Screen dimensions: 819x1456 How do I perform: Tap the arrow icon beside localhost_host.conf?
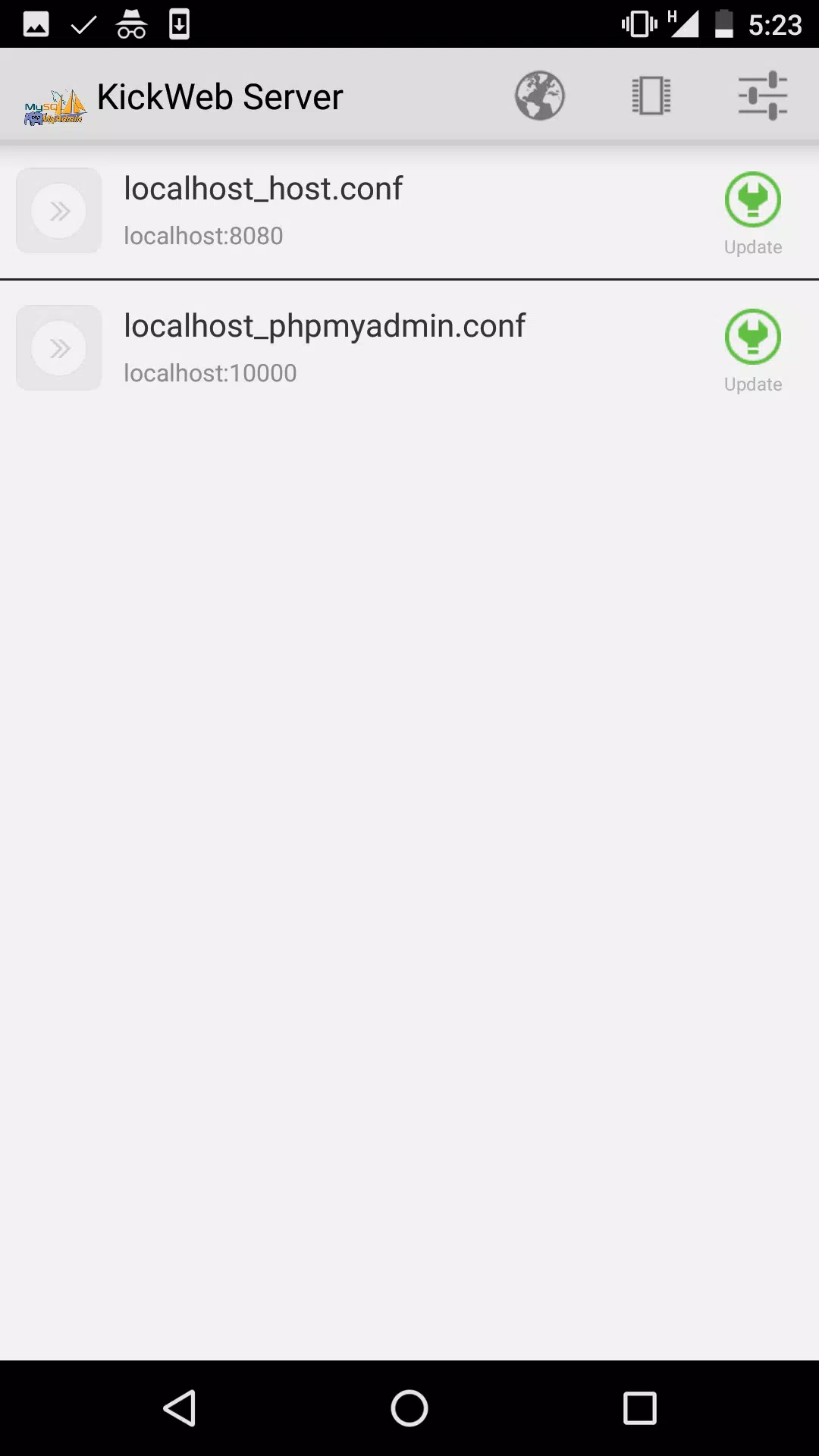click(59, 211)
